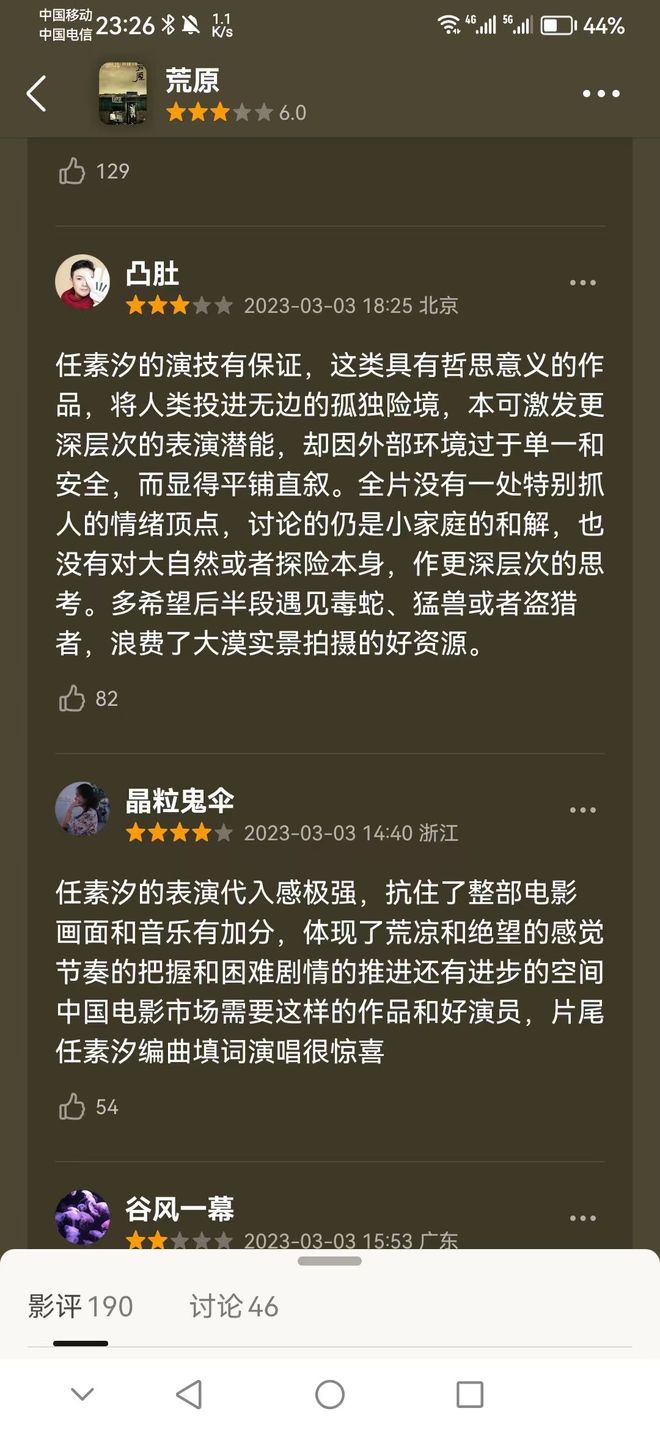The width and height of the screenshot is (660, 1430).
Task: Tap the system home button
Action: tap(330, 1394)
